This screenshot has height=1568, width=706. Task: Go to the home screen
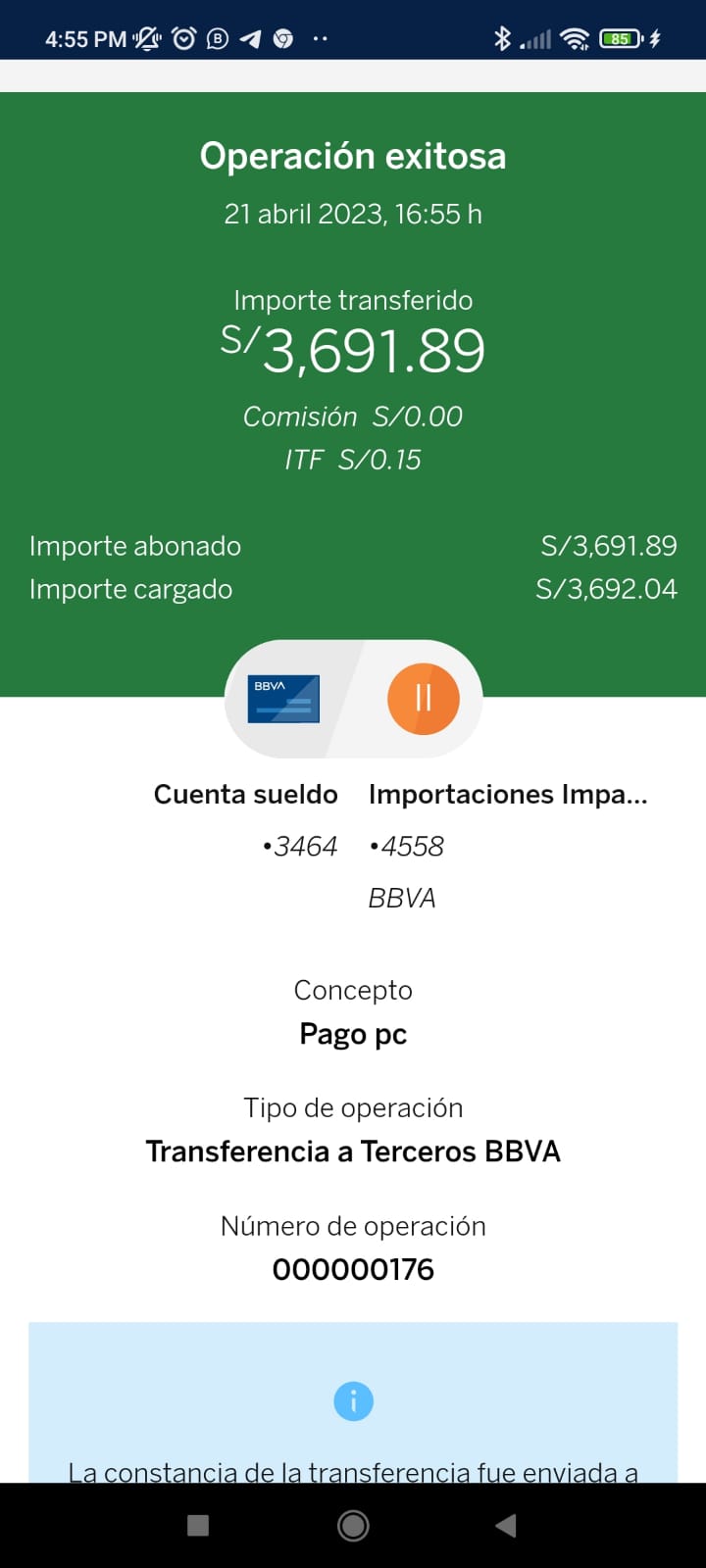point(353,1525)
